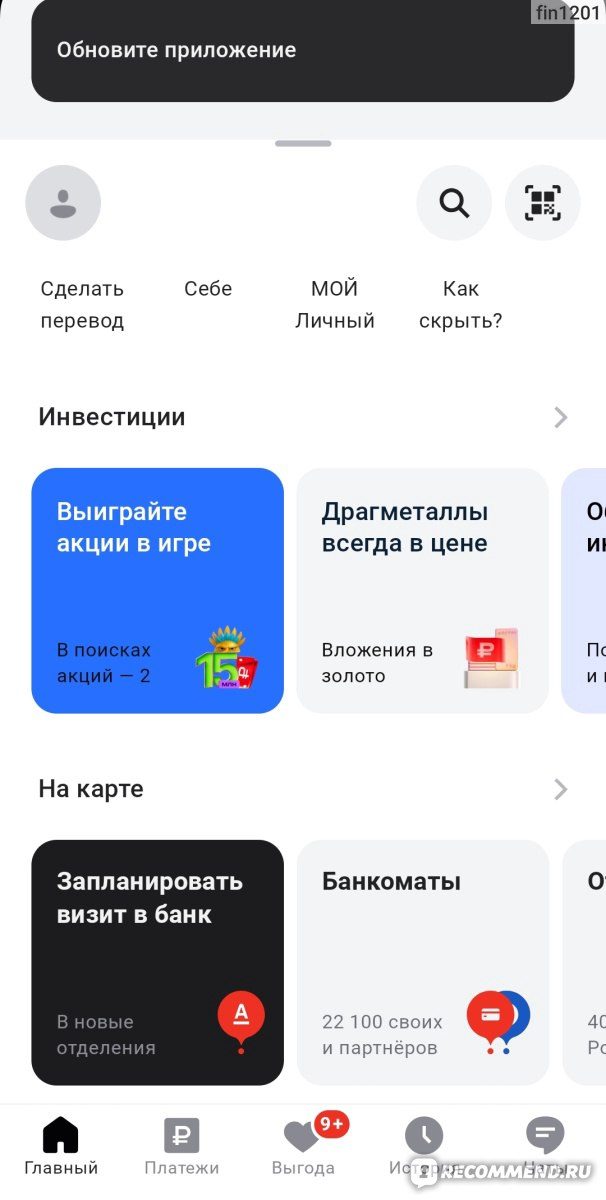The height and width of the screenshot is (1200, 606).
Task: Expand the На карте section chevron
Action: [560, 789]
